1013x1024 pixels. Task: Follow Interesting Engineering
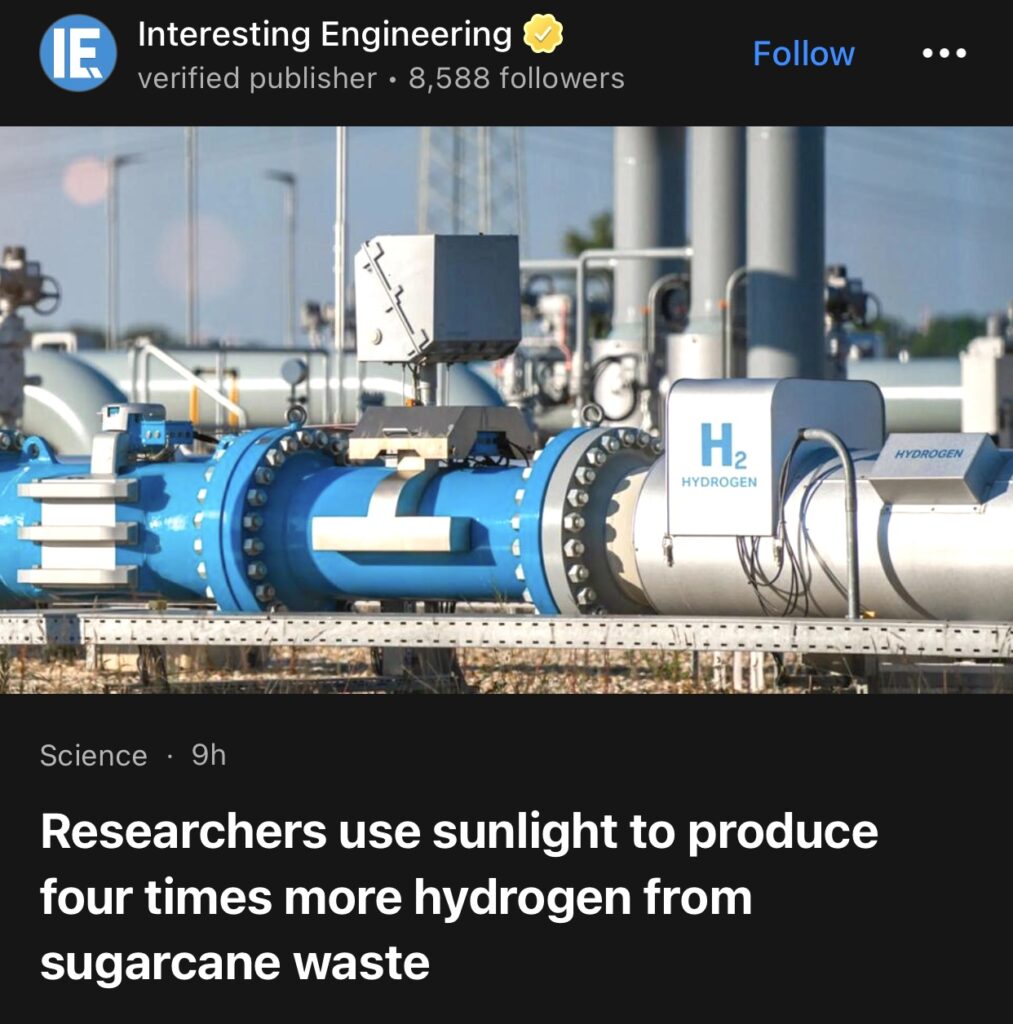click(803, 54)
